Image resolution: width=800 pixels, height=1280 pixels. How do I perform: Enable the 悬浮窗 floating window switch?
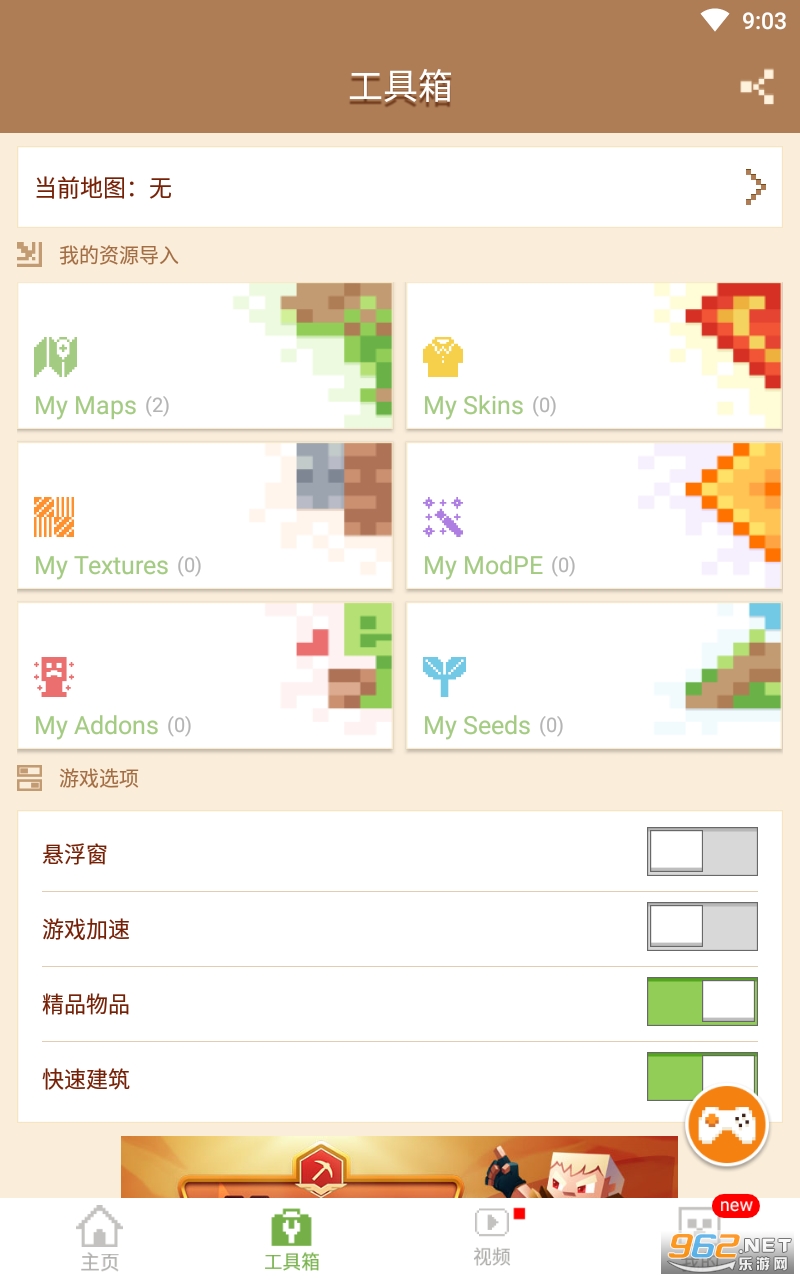coord(702,852)
